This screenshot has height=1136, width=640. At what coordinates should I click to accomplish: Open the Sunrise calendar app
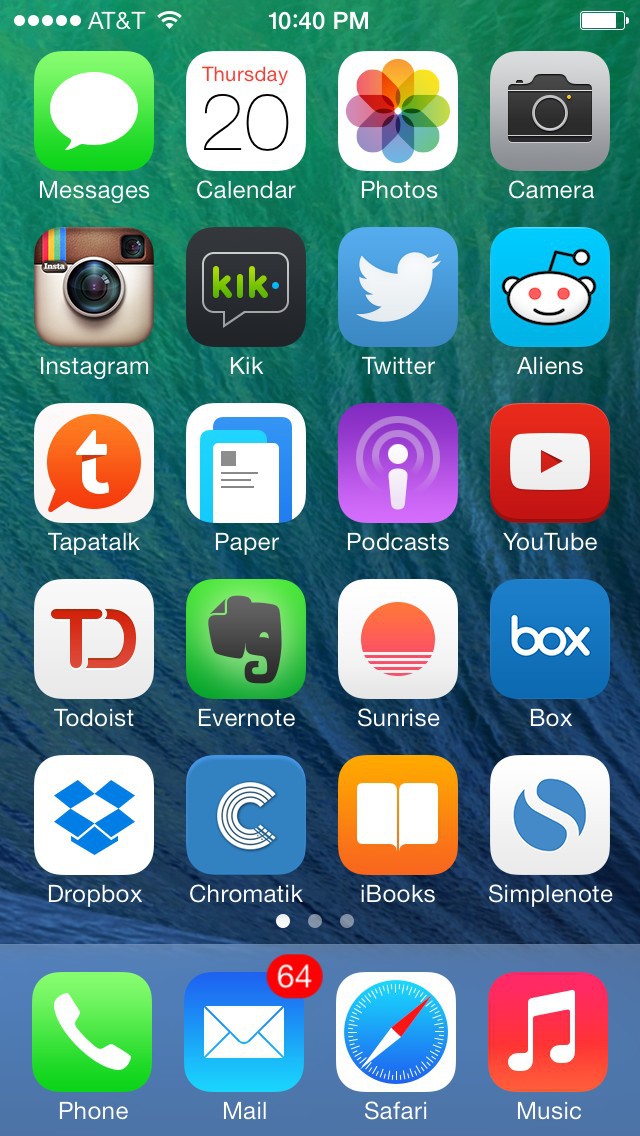click(x=398, y=639)
